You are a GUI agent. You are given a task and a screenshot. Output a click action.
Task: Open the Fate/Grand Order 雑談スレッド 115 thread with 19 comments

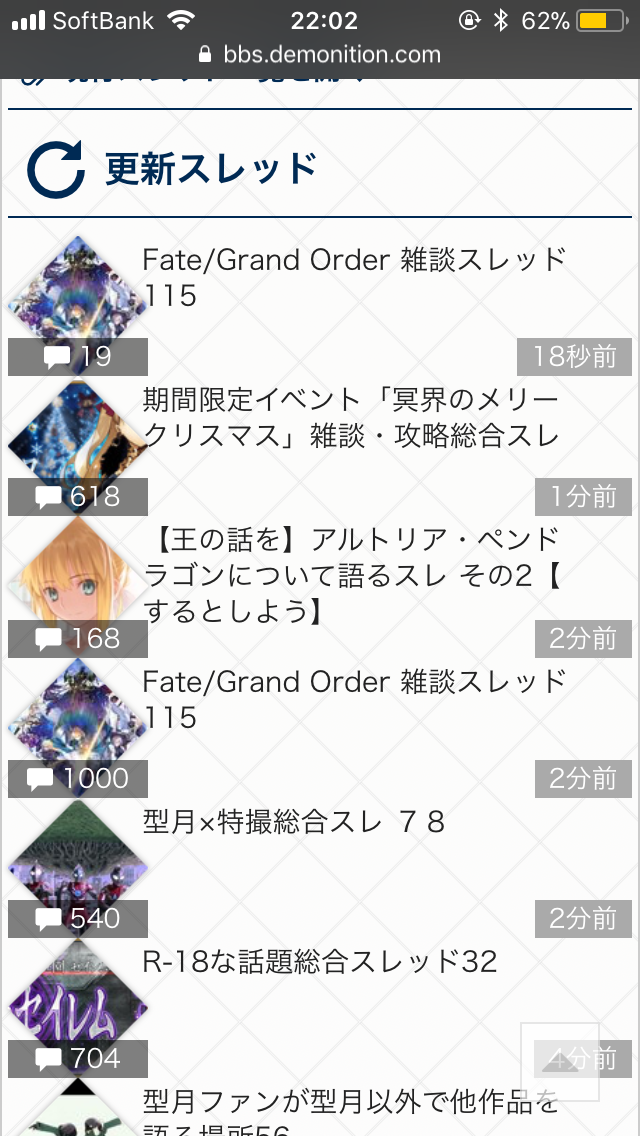click(x=354, y=278)
